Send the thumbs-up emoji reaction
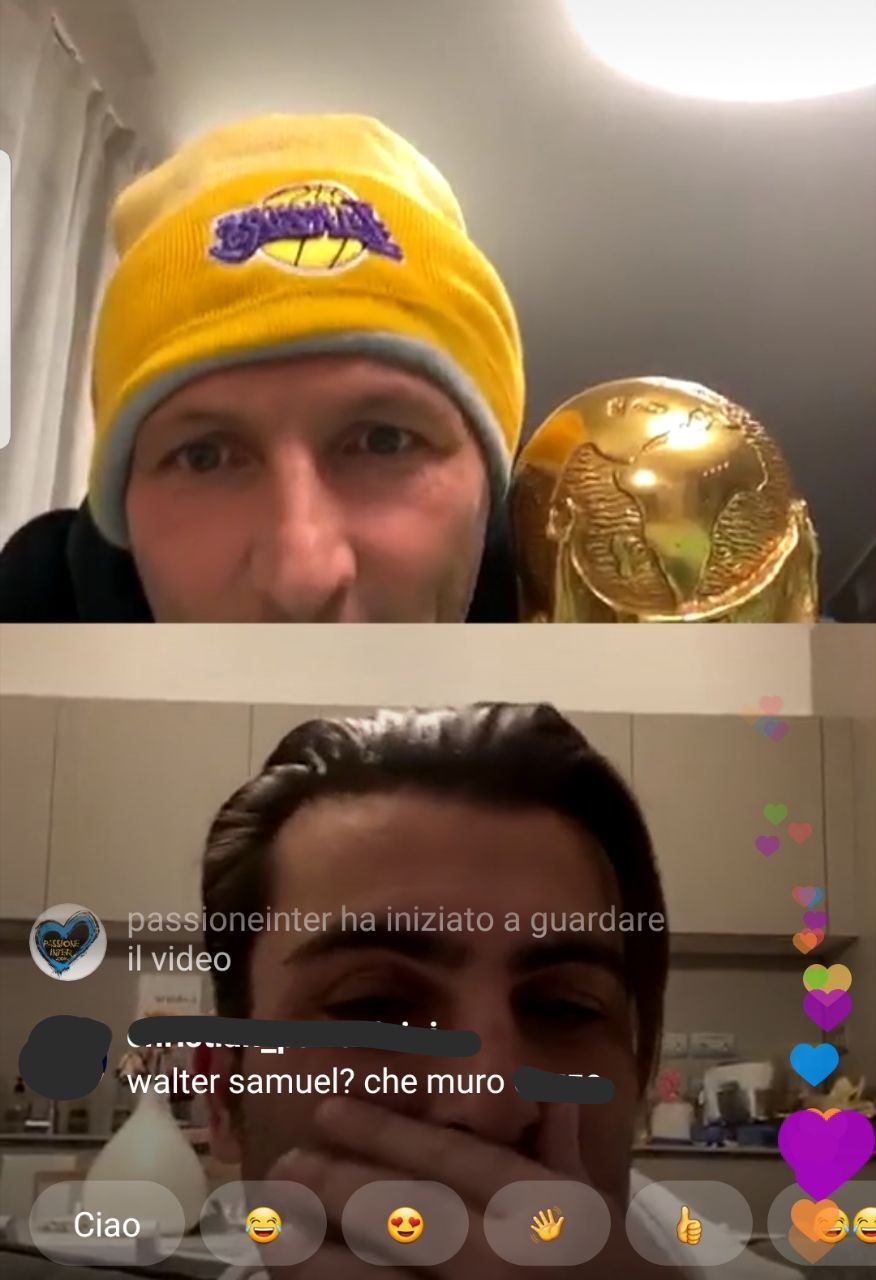This screenshot has width=876, height=1280. tap(688, 1226)
